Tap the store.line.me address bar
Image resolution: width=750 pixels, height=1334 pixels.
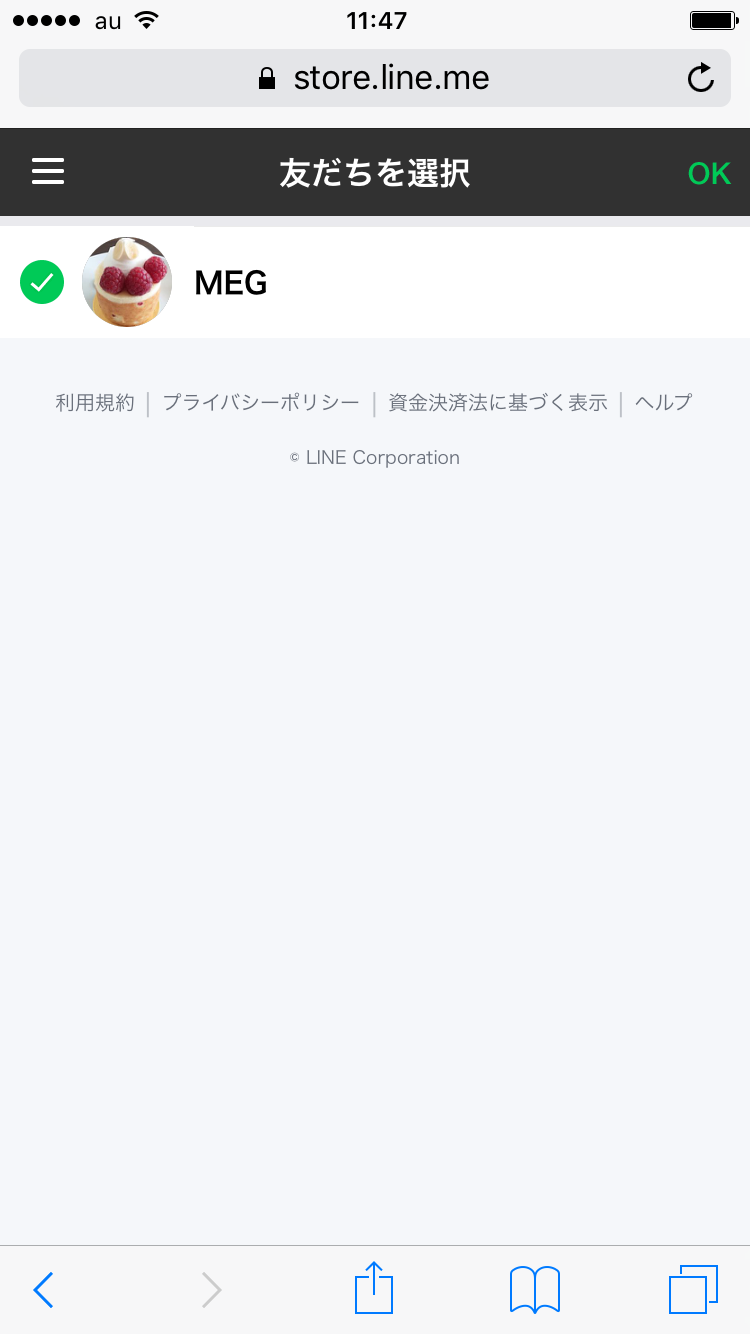pos(375,78)
